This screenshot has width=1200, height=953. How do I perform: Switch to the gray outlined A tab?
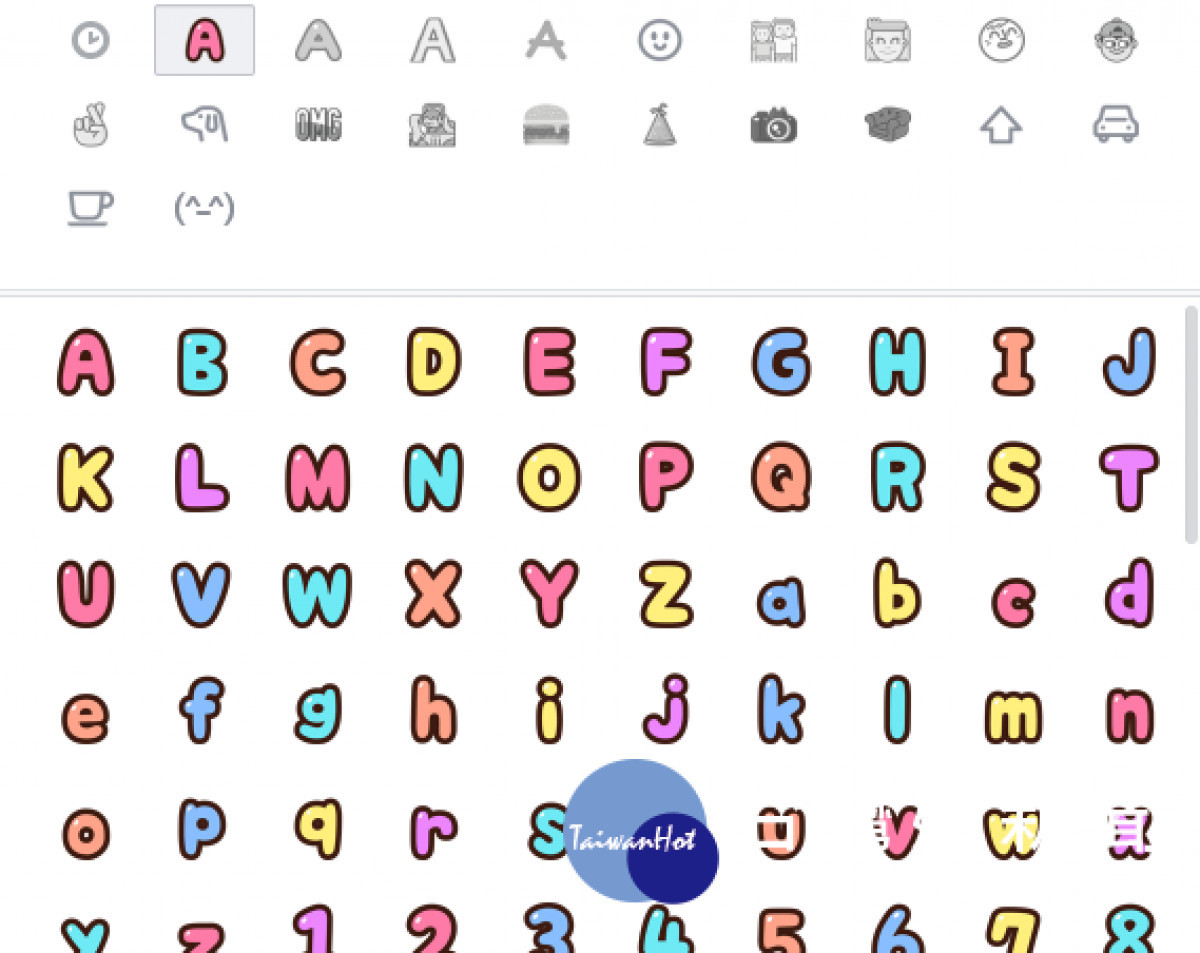432,41
